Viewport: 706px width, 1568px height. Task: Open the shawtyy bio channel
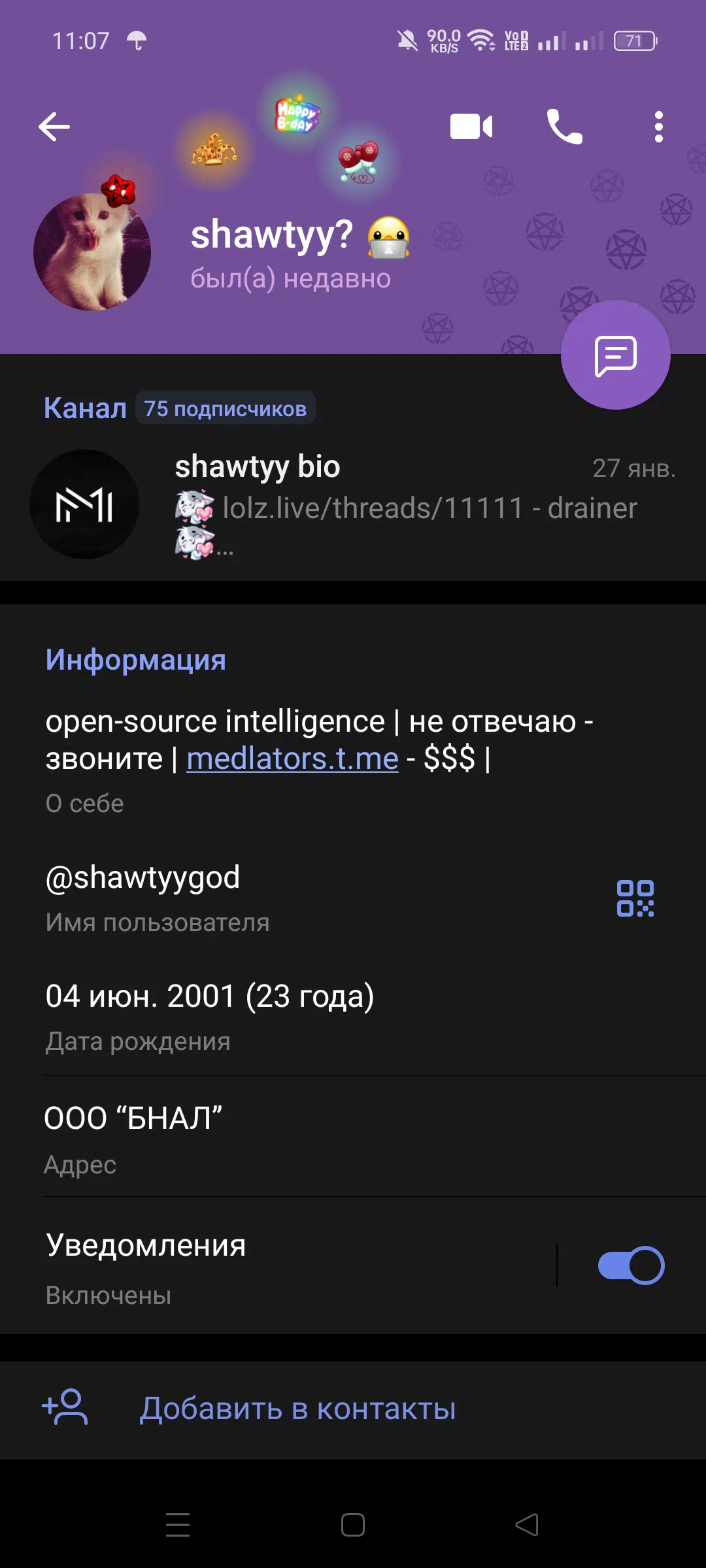tap(353, 504)
